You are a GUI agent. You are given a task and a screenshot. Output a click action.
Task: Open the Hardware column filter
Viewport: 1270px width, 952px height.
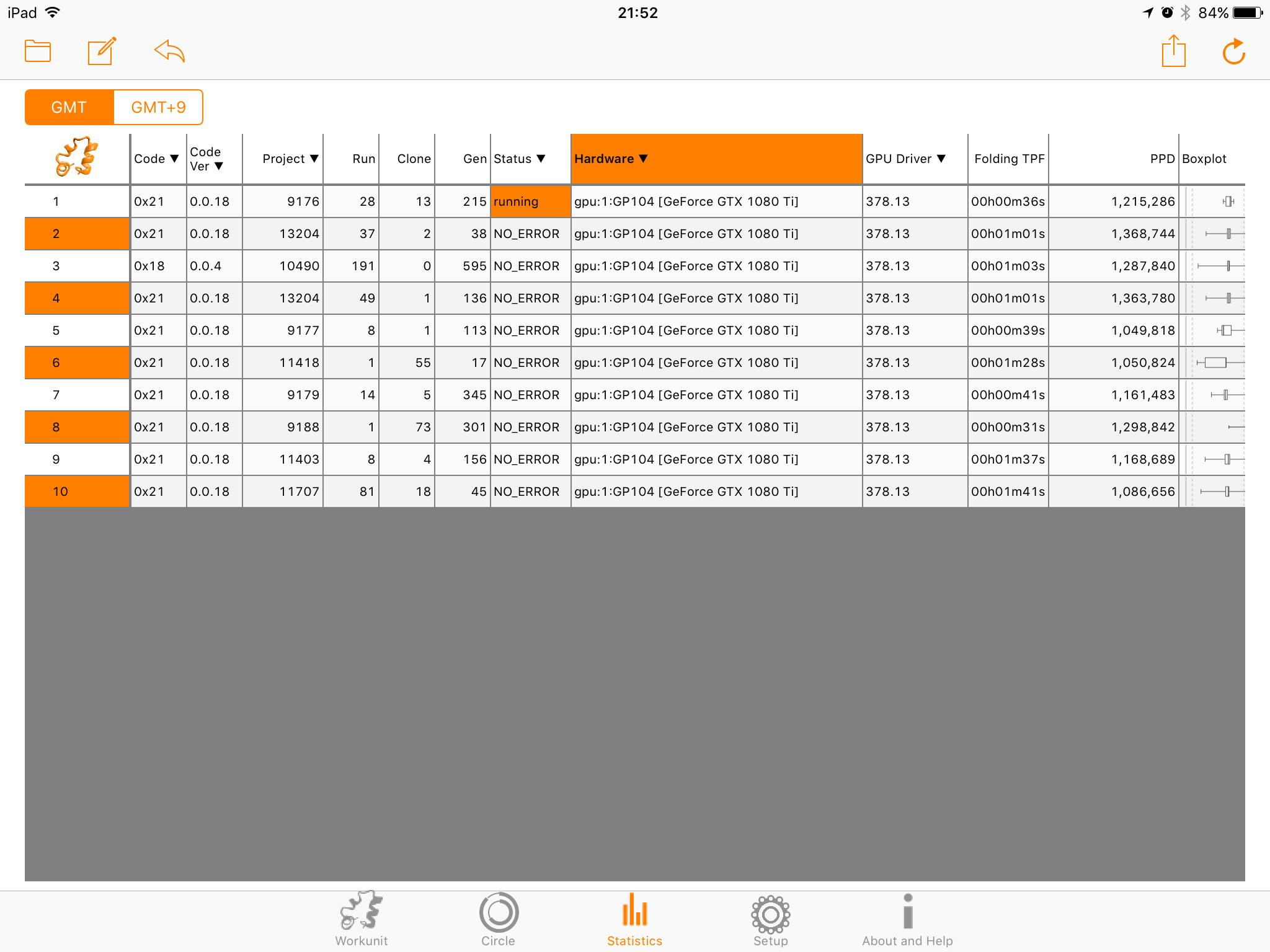coord(716,159)
